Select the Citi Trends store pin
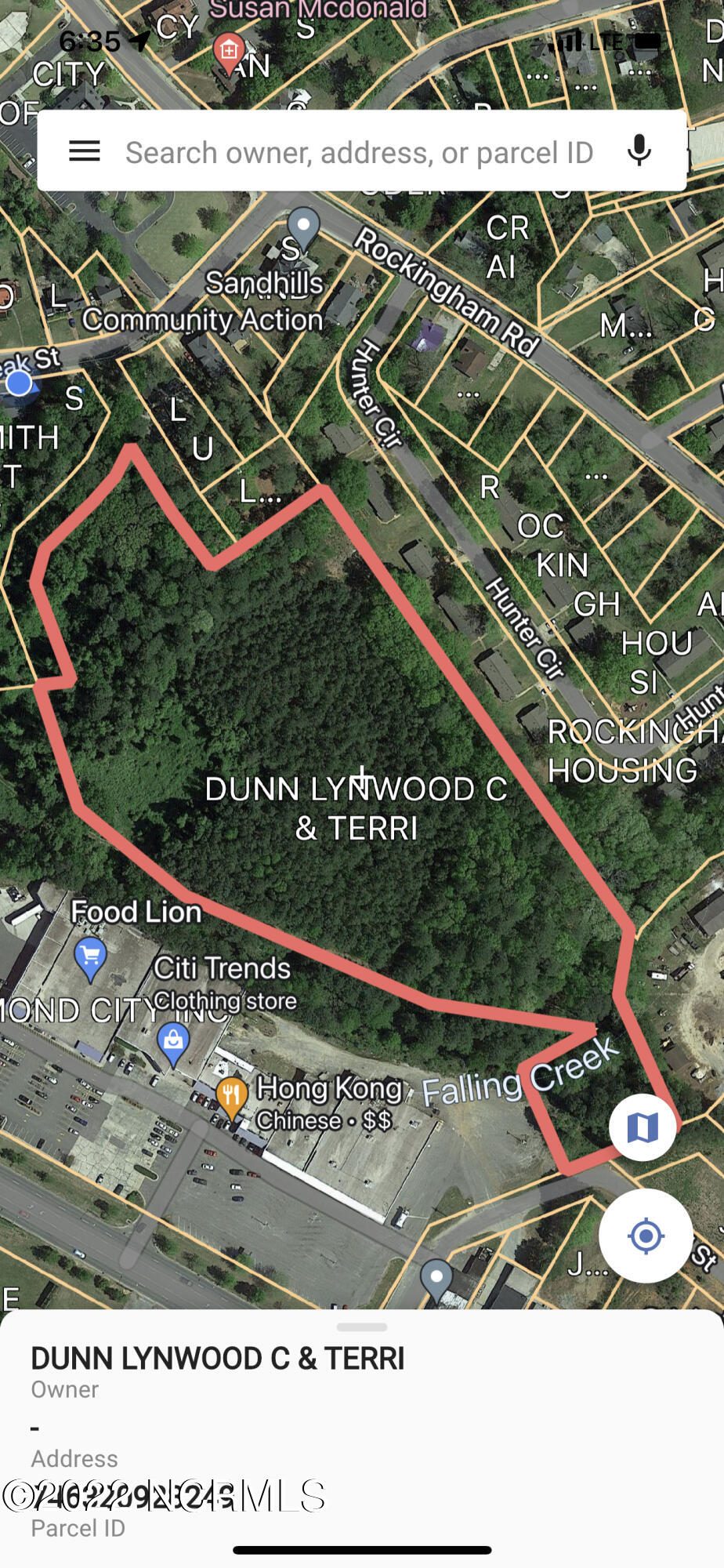This screenshot has width=724, height=1568. (x=173, y=1045)
